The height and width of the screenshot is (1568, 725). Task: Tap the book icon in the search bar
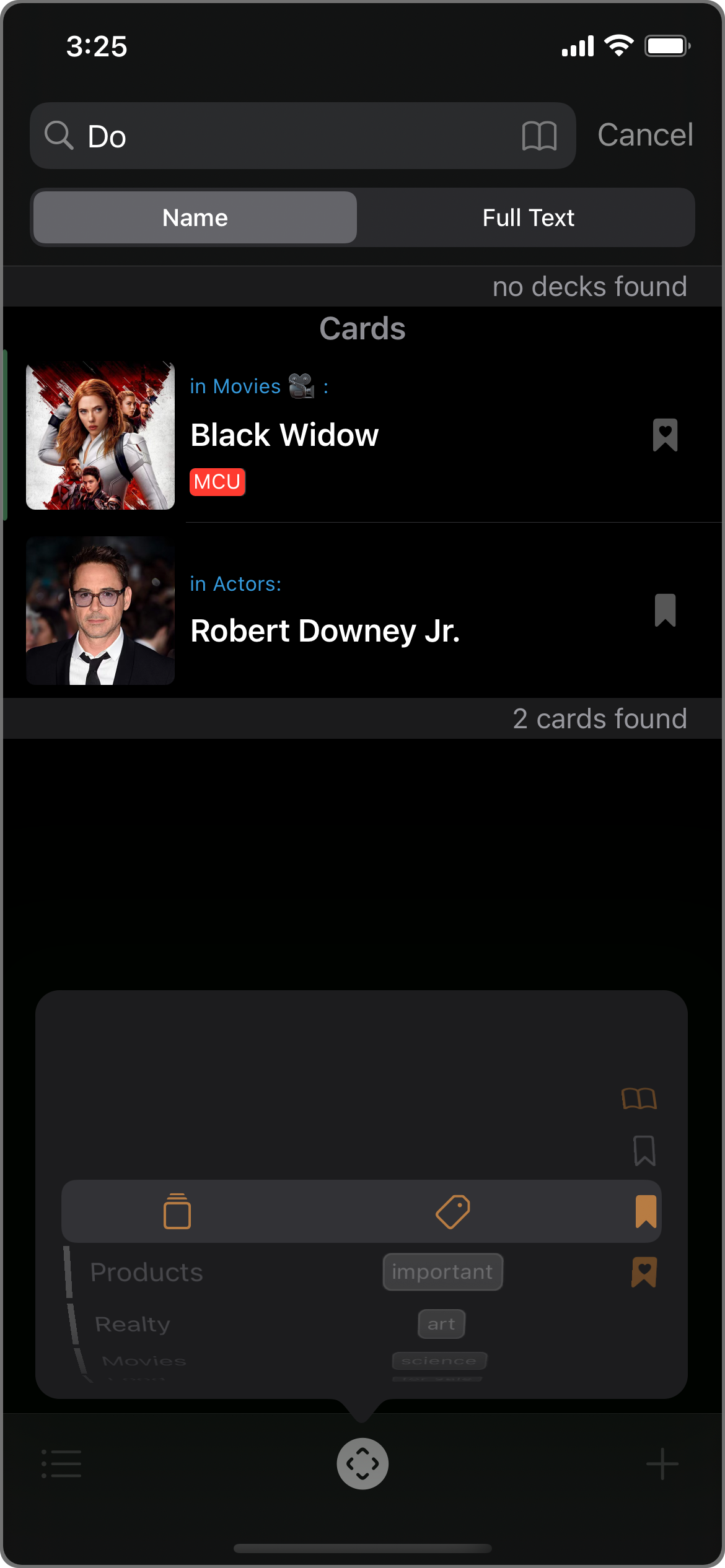(539, 136)
